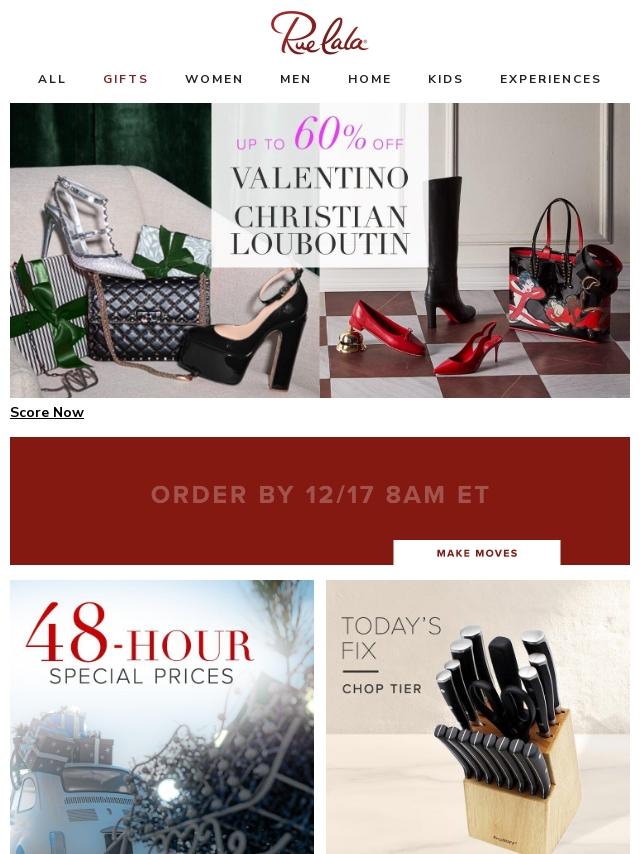The height and width of the screenshot is (854, 640).
Task: Go to the Rue La La homepage logo
Action: tap(320, 33)
